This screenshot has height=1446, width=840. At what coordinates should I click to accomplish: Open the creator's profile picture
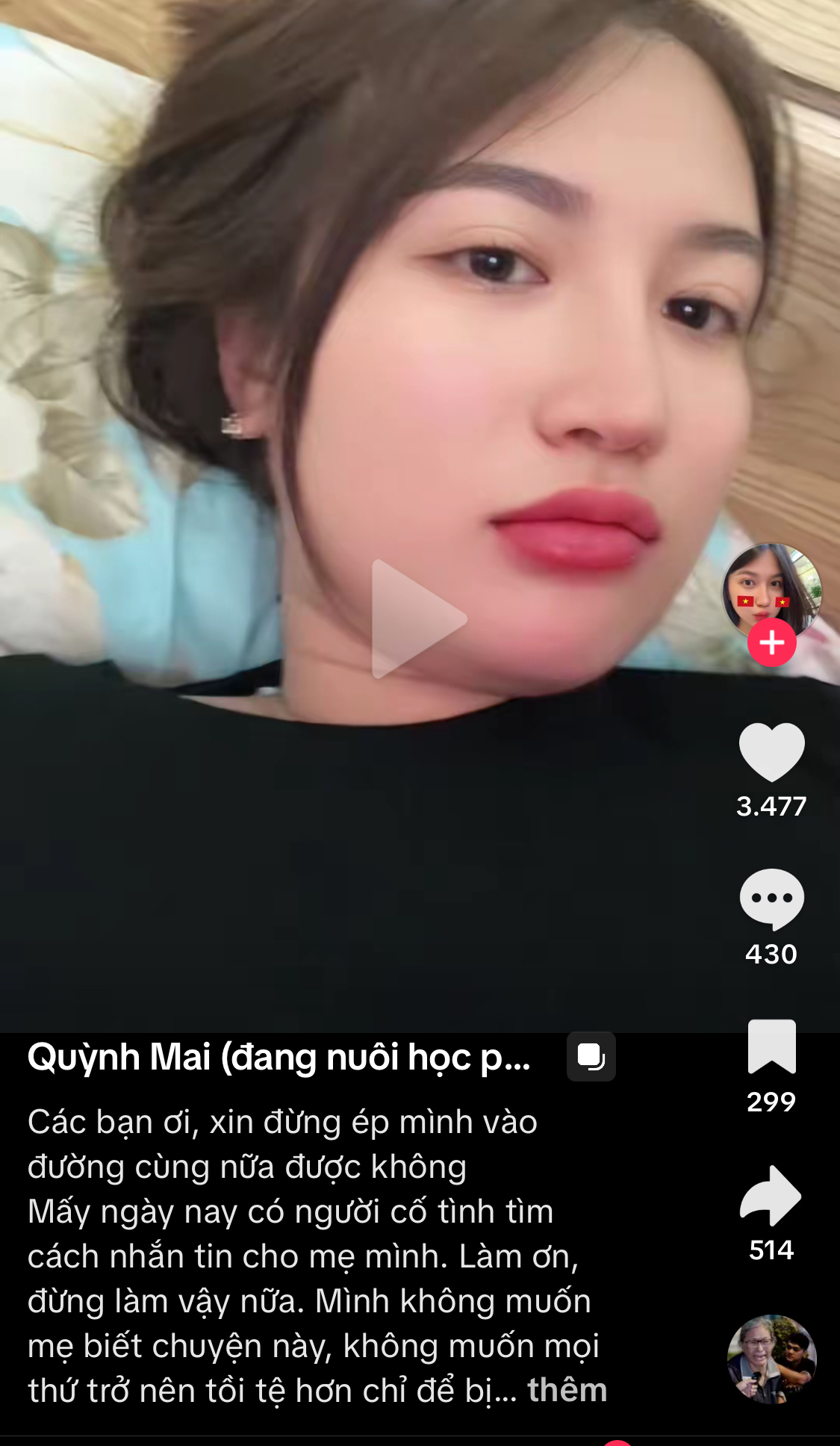771,588
